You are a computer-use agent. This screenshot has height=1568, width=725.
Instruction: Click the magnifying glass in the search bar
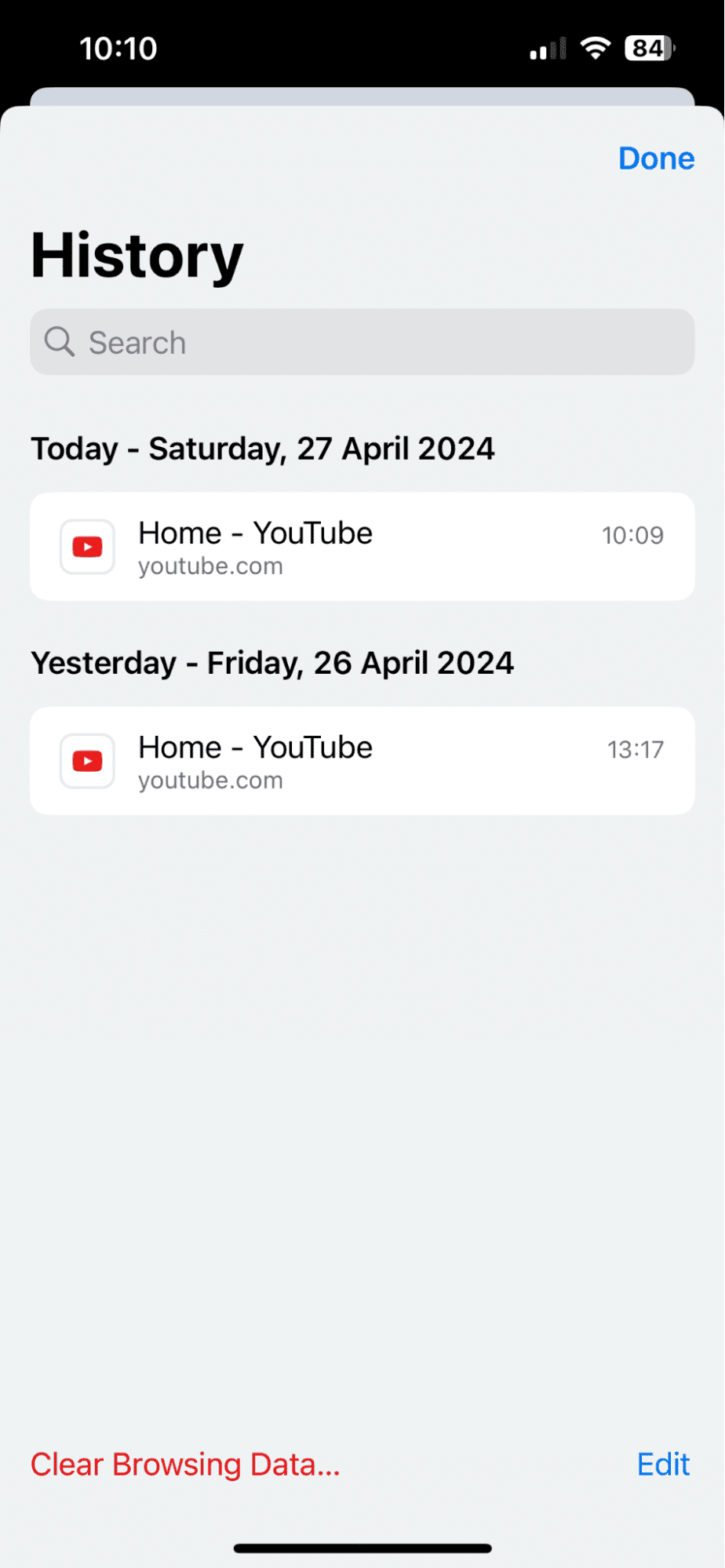click(x=60, y=342)
